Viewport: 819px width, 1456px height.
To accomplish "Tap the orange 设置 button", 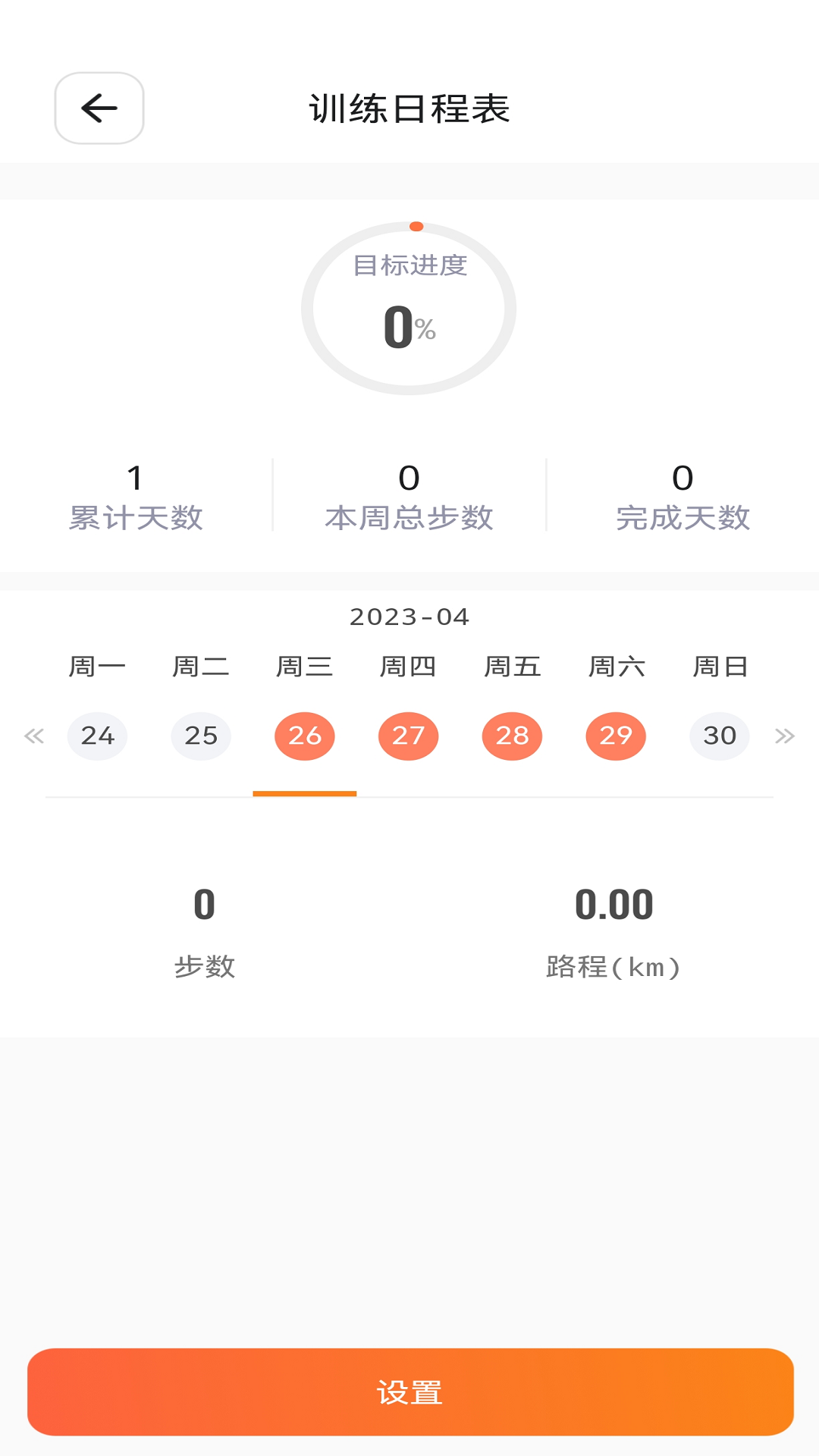I will [410, 1392].
